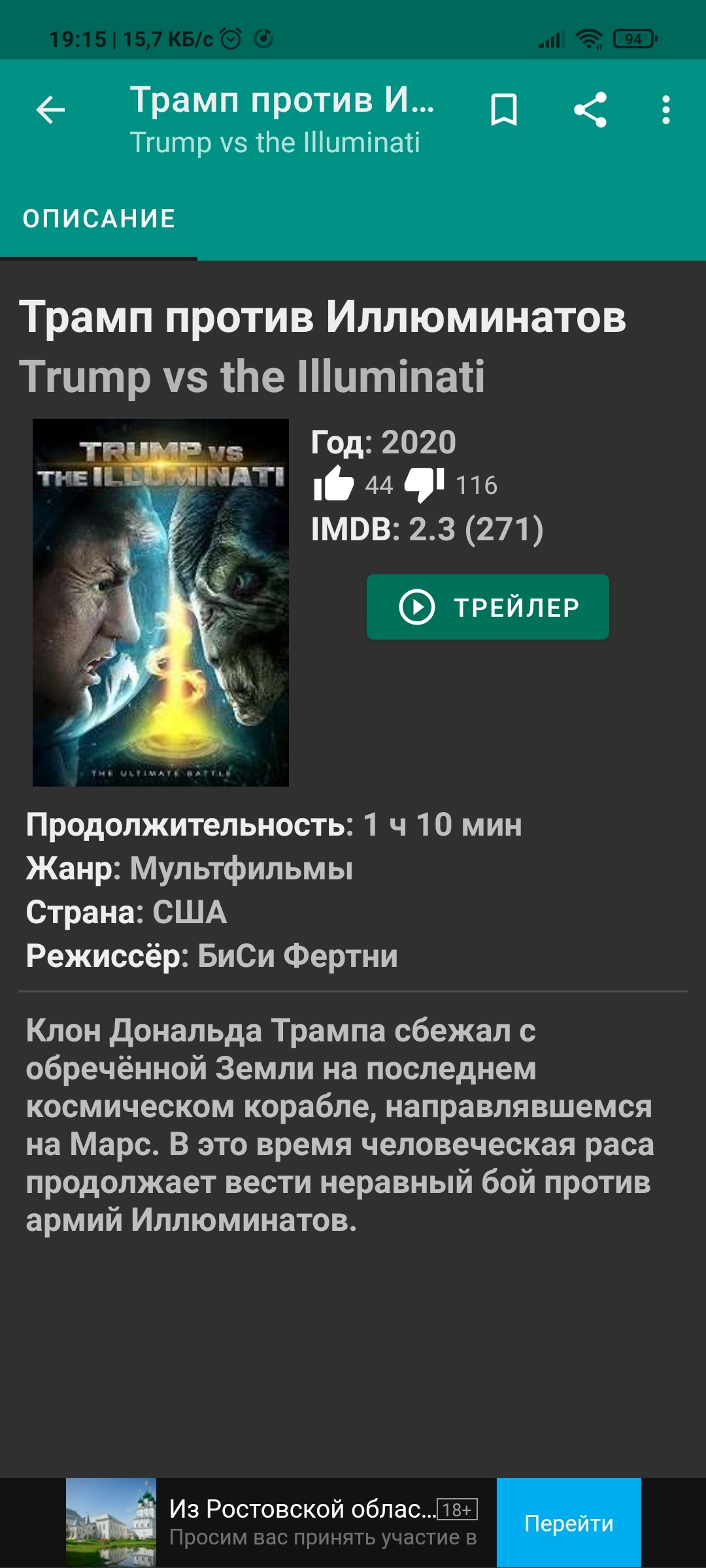Give the movie a thumbs up
Viewport: 706px width, 1568px height.
(334, 484)
